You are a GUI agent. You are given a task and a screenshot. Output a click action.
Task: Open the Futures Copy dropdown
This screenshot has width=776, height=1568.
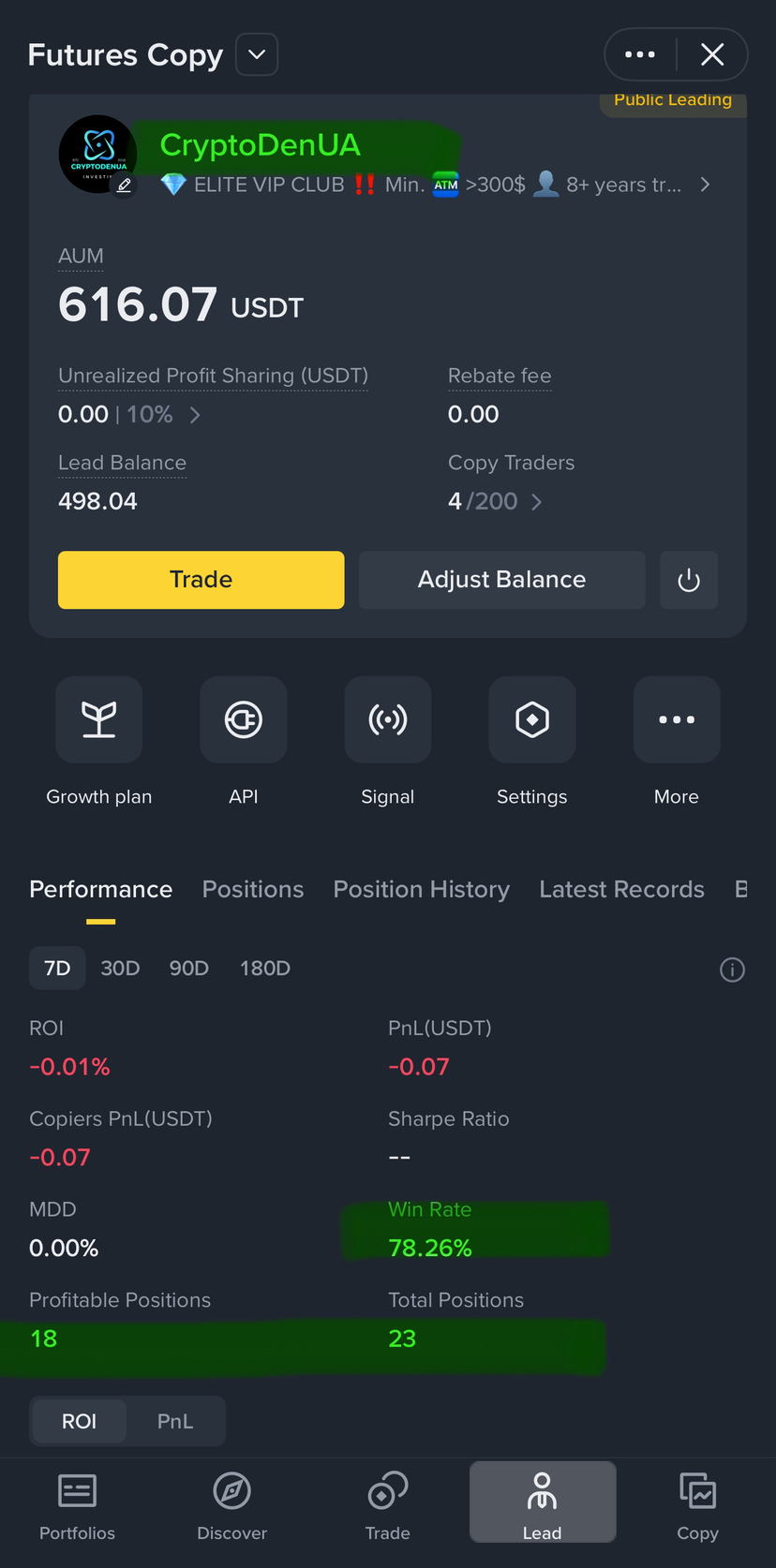pos(257,54)
